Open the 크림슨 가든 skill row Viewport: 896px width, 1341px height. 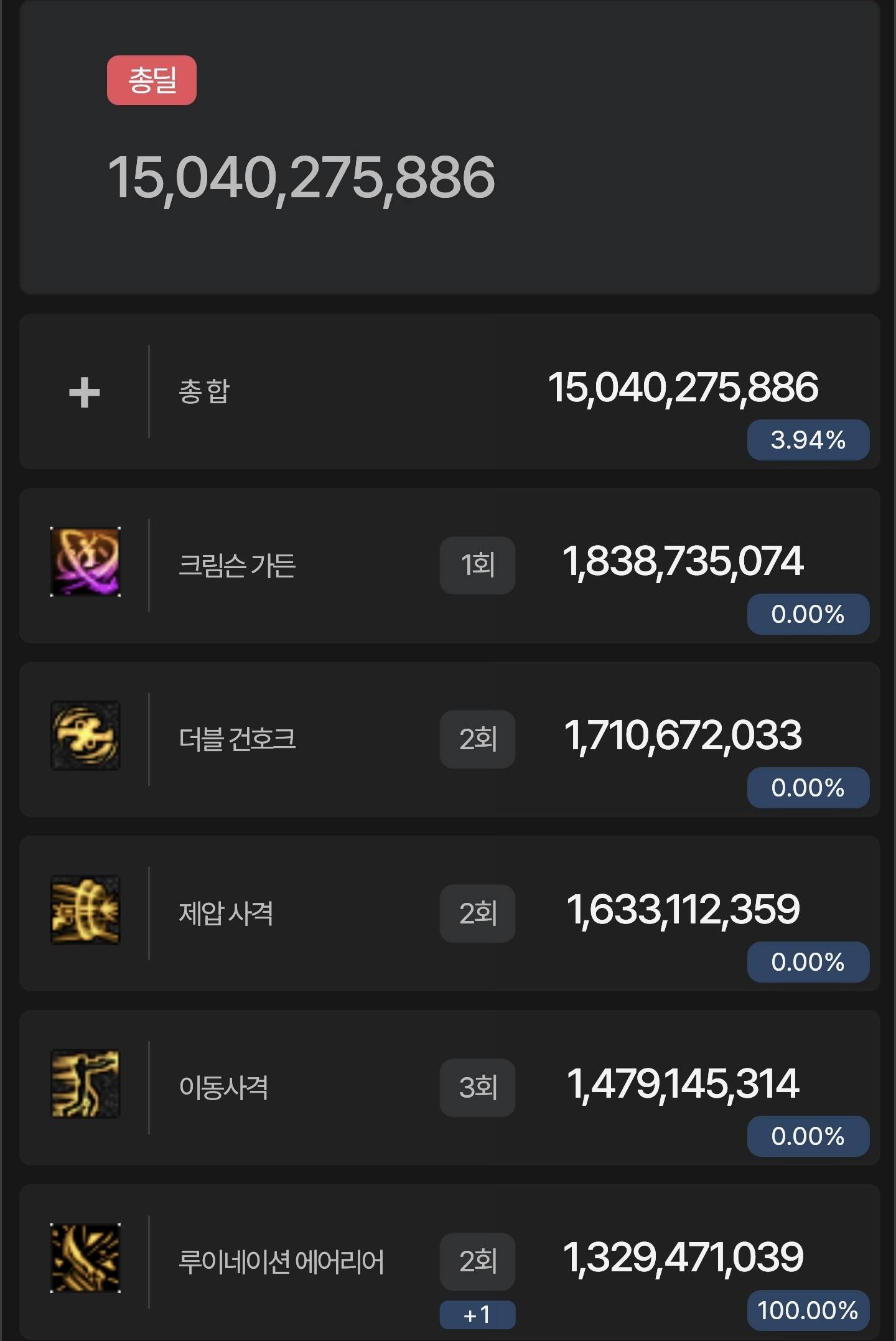tap(237, 565)
